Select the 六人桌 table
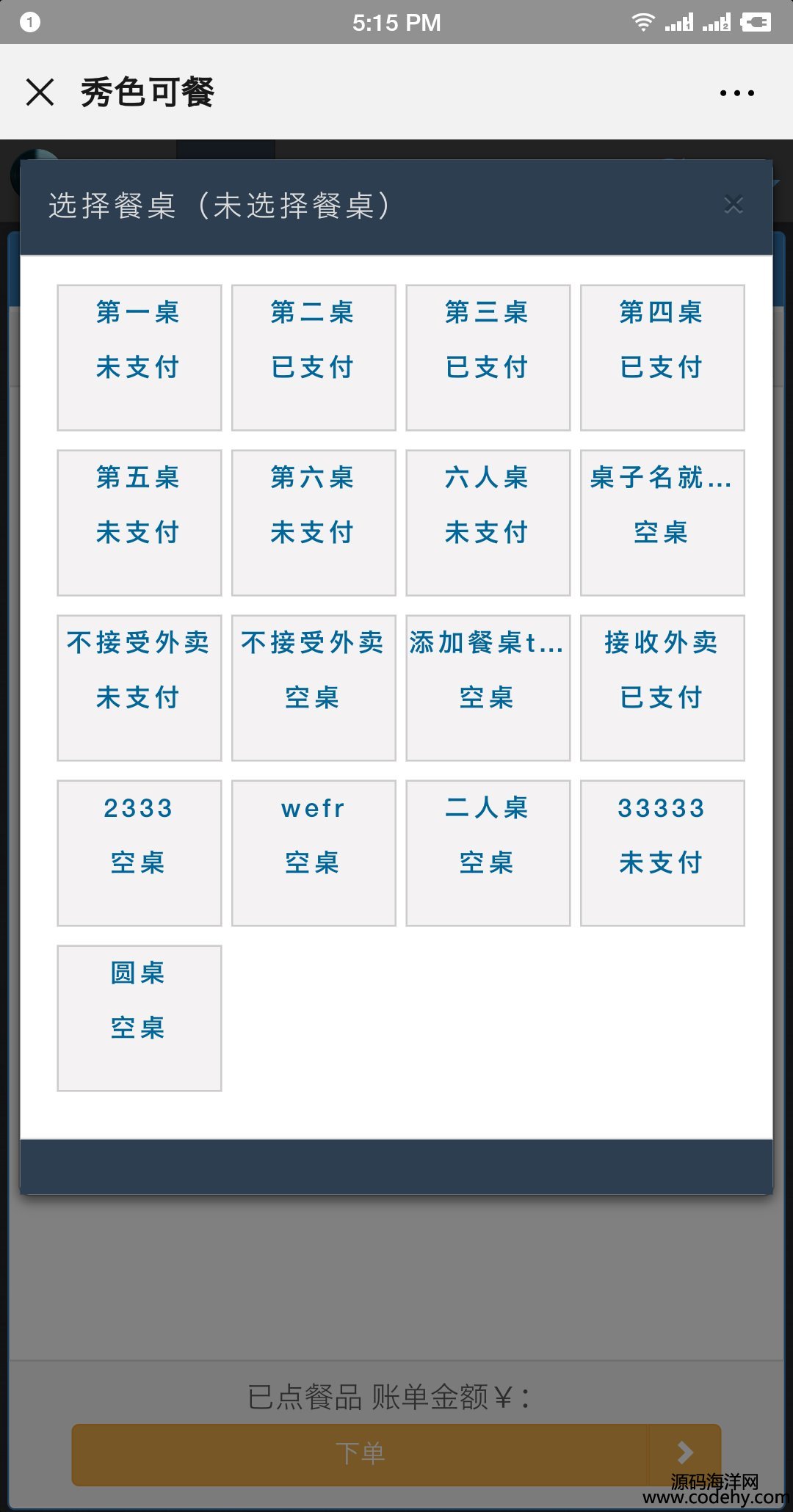The width and height of the screenshot is (793, 1512). (488, 523)
